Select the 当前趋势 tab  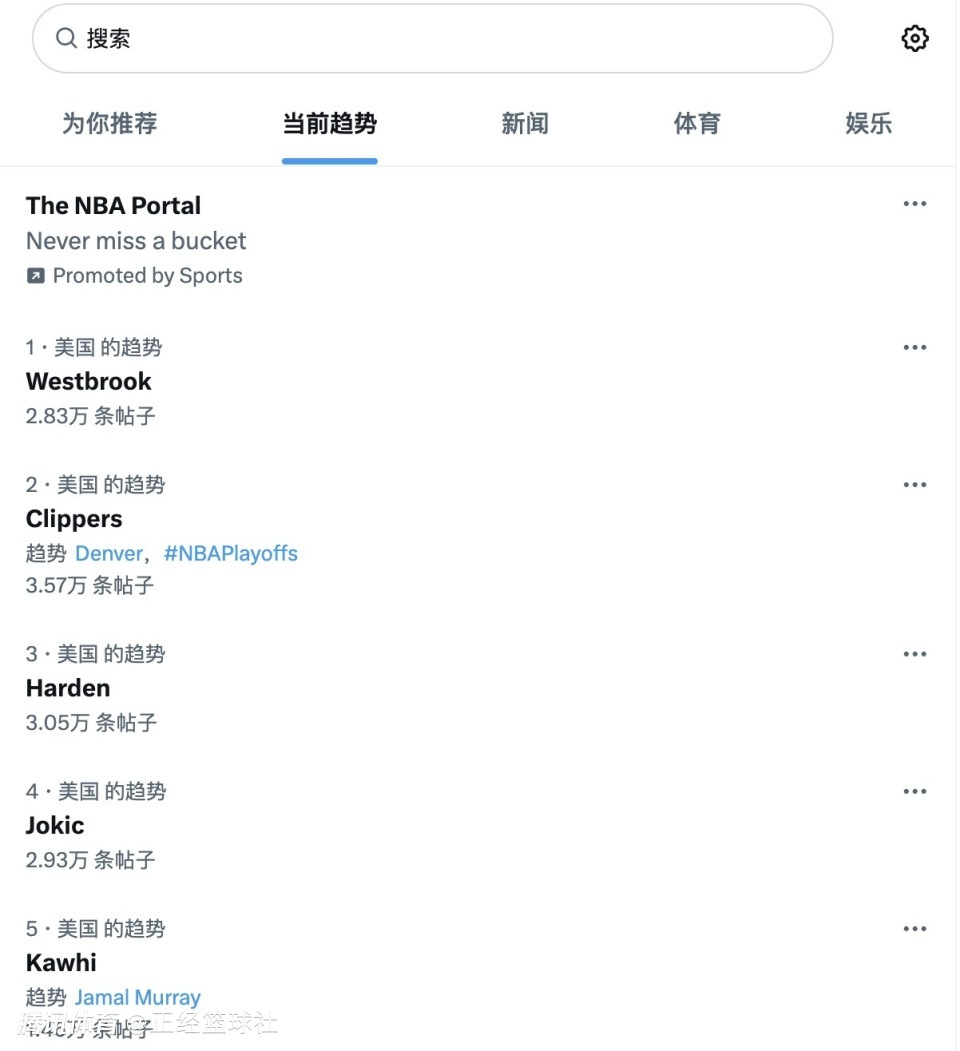coord(329,124)
